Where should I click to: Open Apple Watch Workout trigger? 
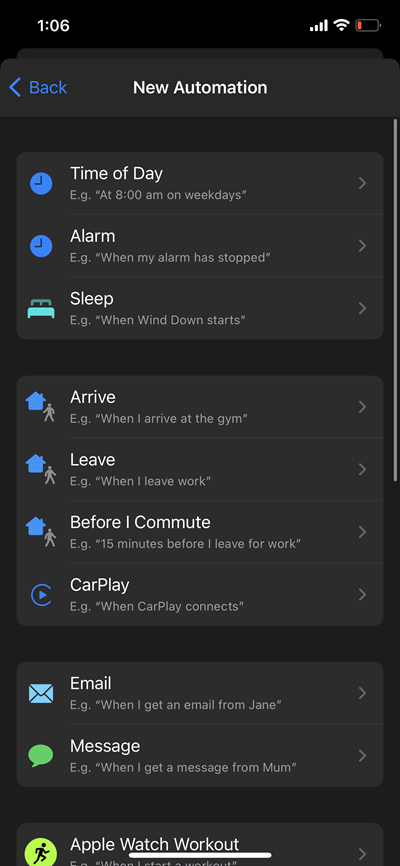200,845
